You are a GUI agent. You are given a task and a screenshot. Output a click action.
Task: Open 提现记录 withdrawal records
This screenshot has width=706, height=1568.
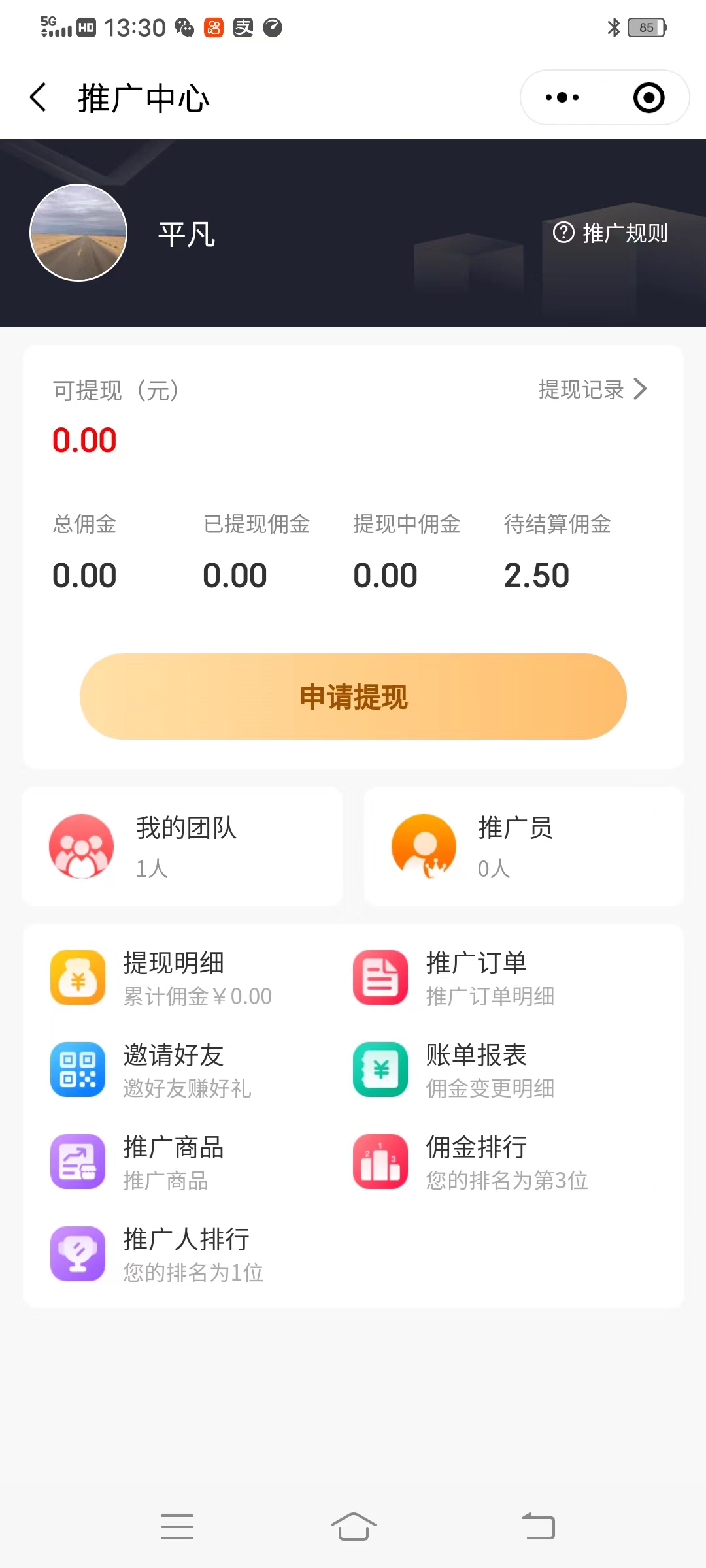coord(592,389)
